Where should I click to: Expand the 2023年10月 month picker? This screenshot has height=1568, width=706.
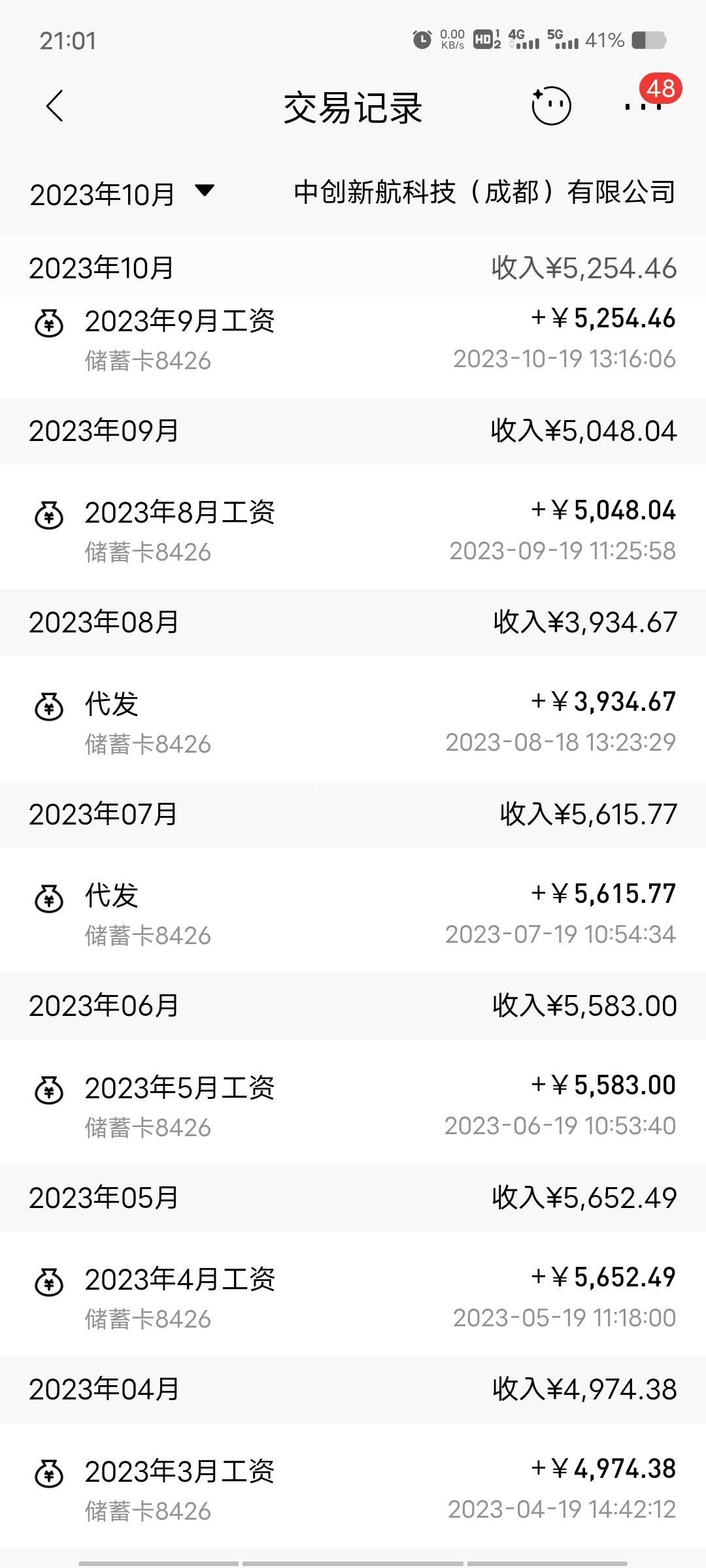point(122,193)
